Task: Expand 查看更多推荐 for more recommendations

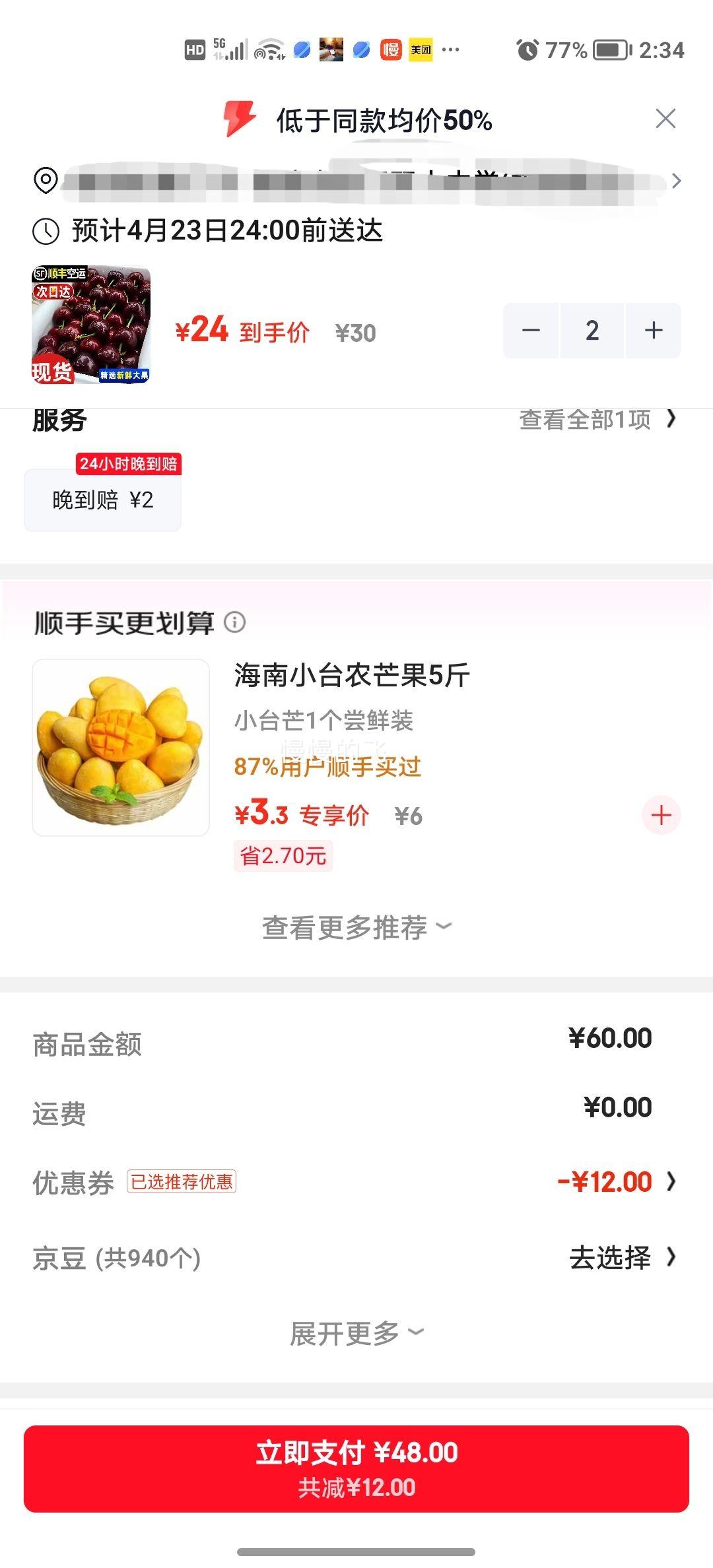Action: click(x=356, y=925)
